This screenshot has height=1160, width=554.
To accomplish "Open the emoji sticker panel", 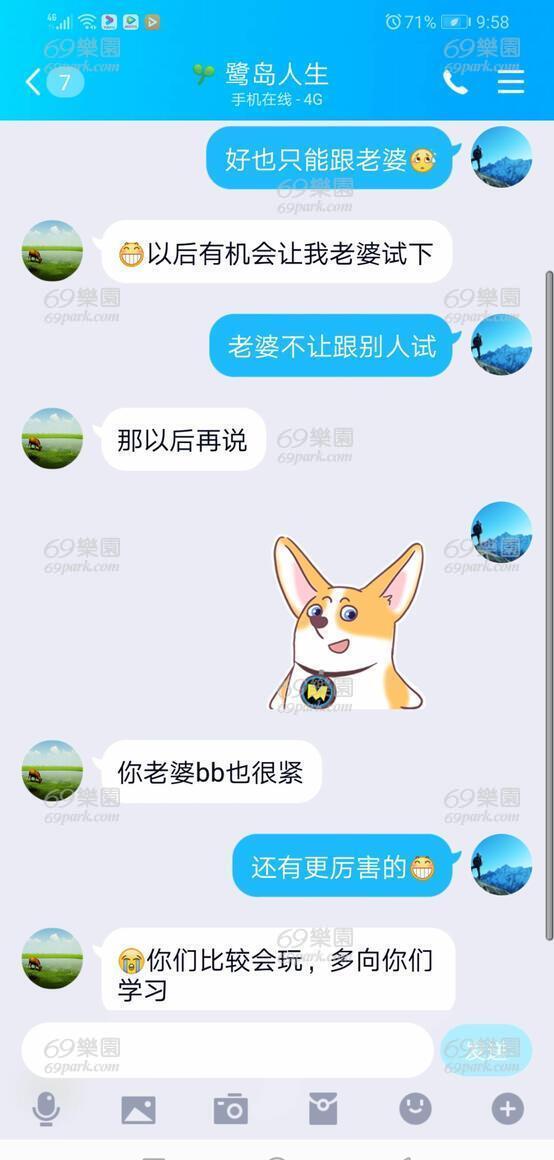I will point(416,1109).
